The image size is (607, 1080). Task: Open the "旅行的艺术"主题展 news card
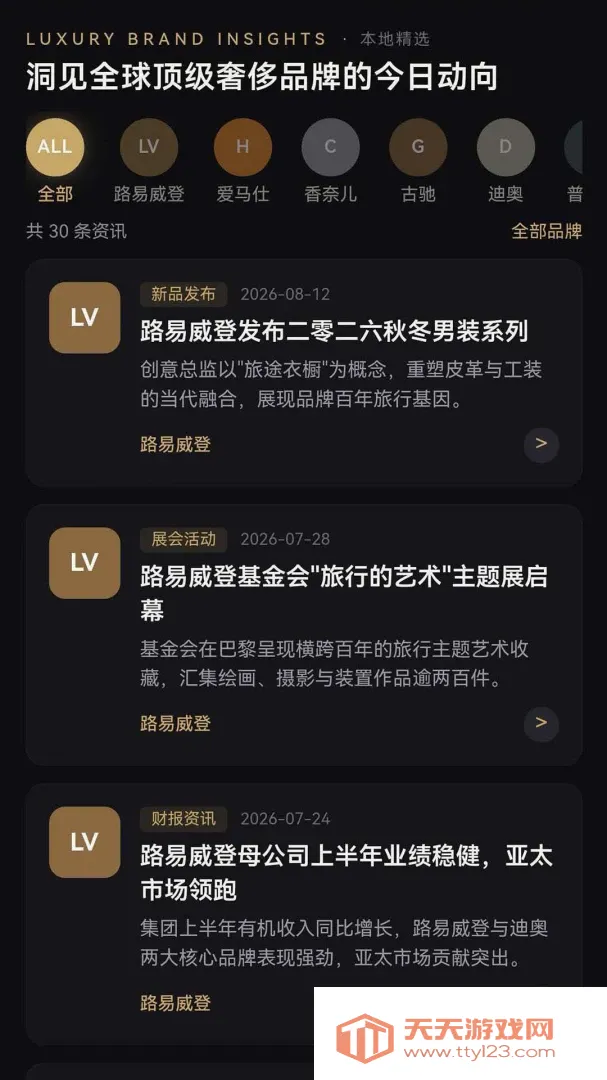coord(304,635)
